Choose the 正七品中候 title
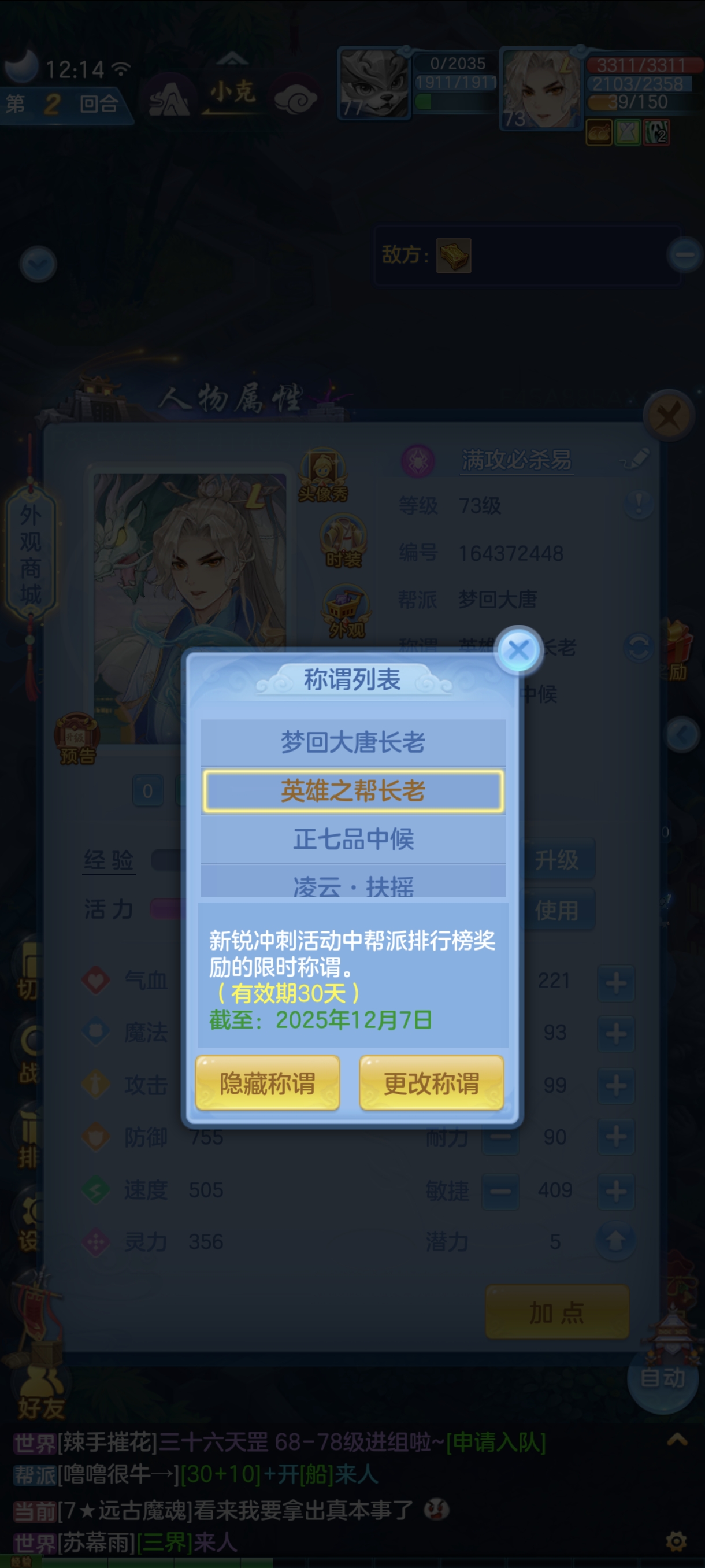Image resolution: width=705 pixels, height=1568 pixels. tap(353, 839)
